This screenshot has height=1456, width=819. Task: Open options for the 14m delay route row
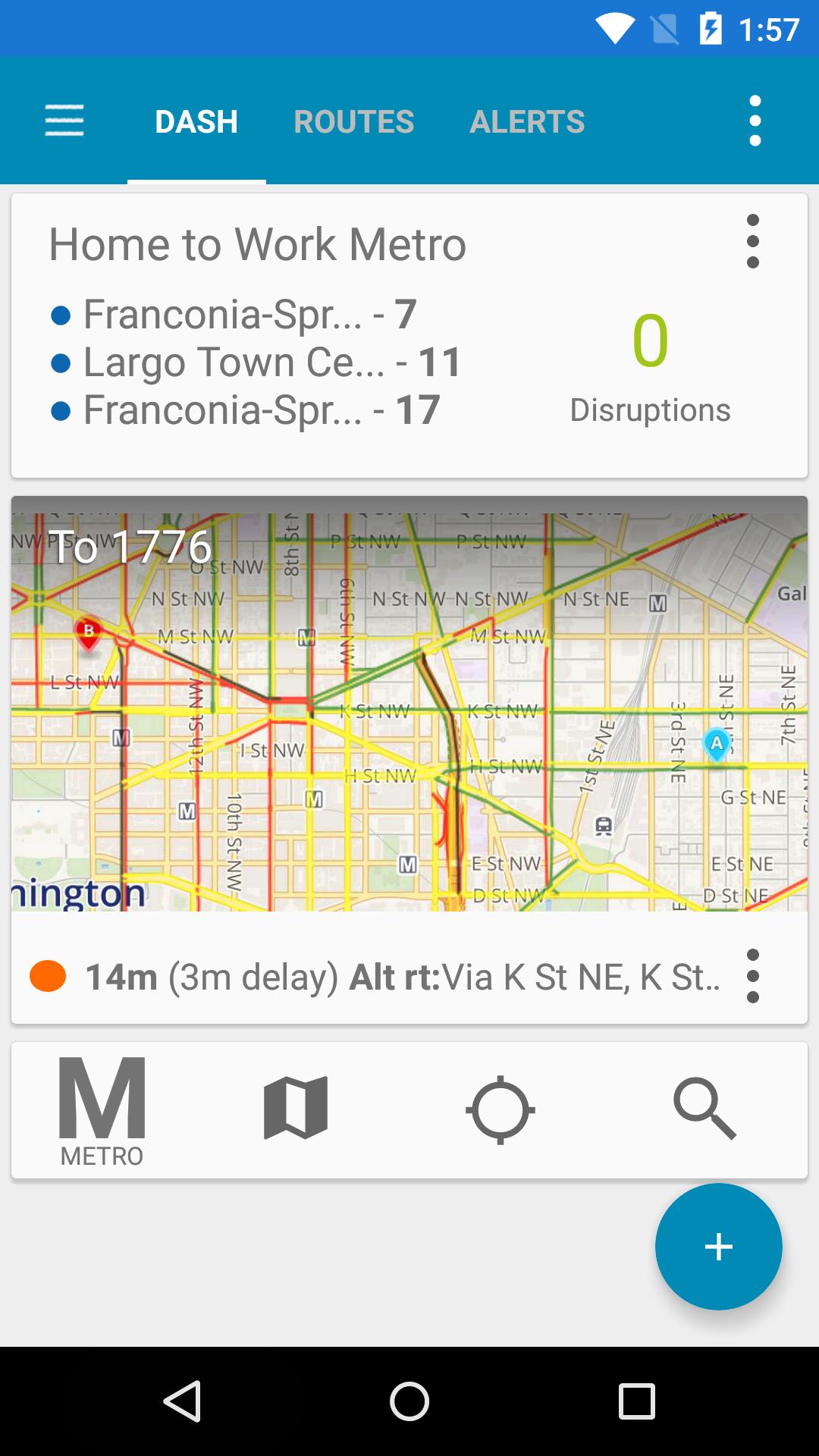(752, 977)
